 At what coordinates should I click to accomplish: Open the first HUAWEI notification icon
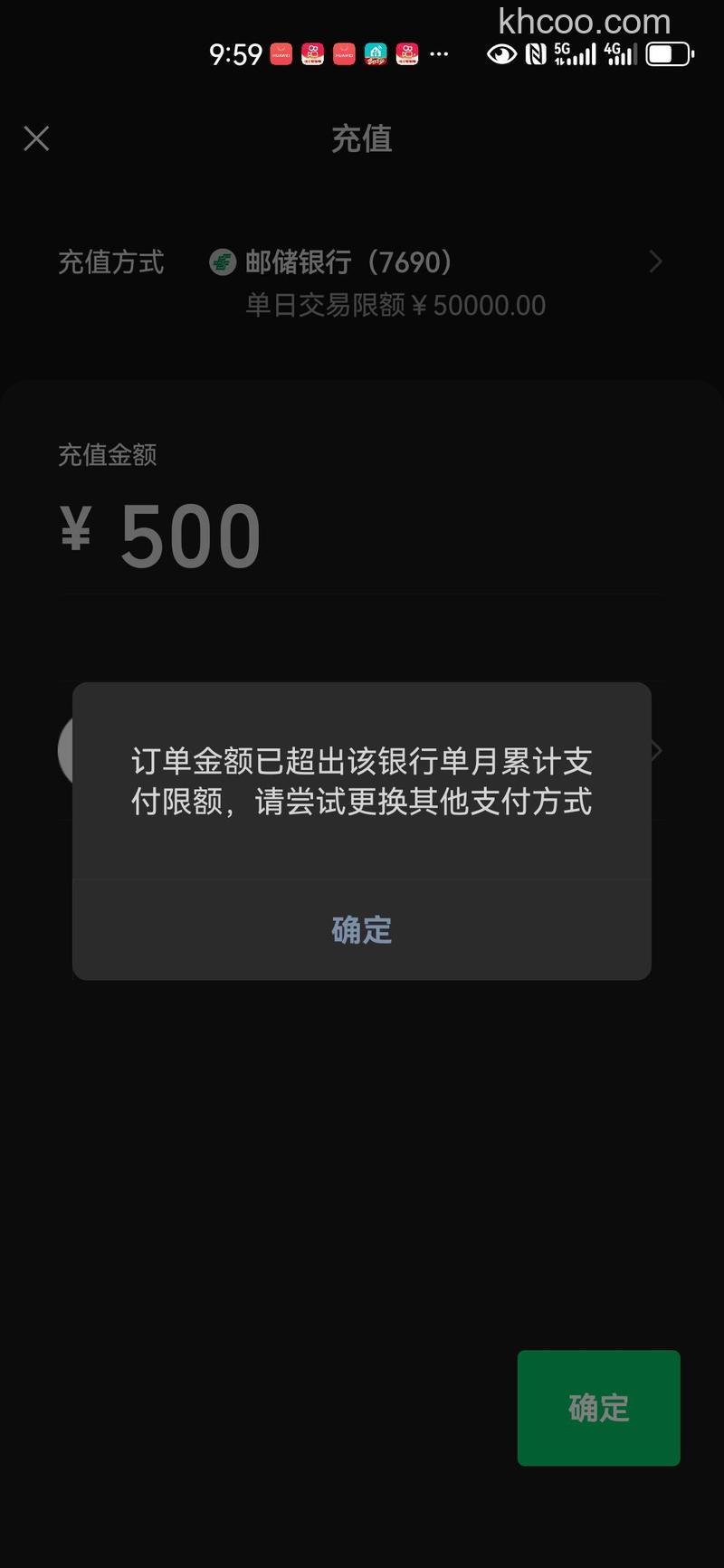pyautogui.click(x=281, y=53)
